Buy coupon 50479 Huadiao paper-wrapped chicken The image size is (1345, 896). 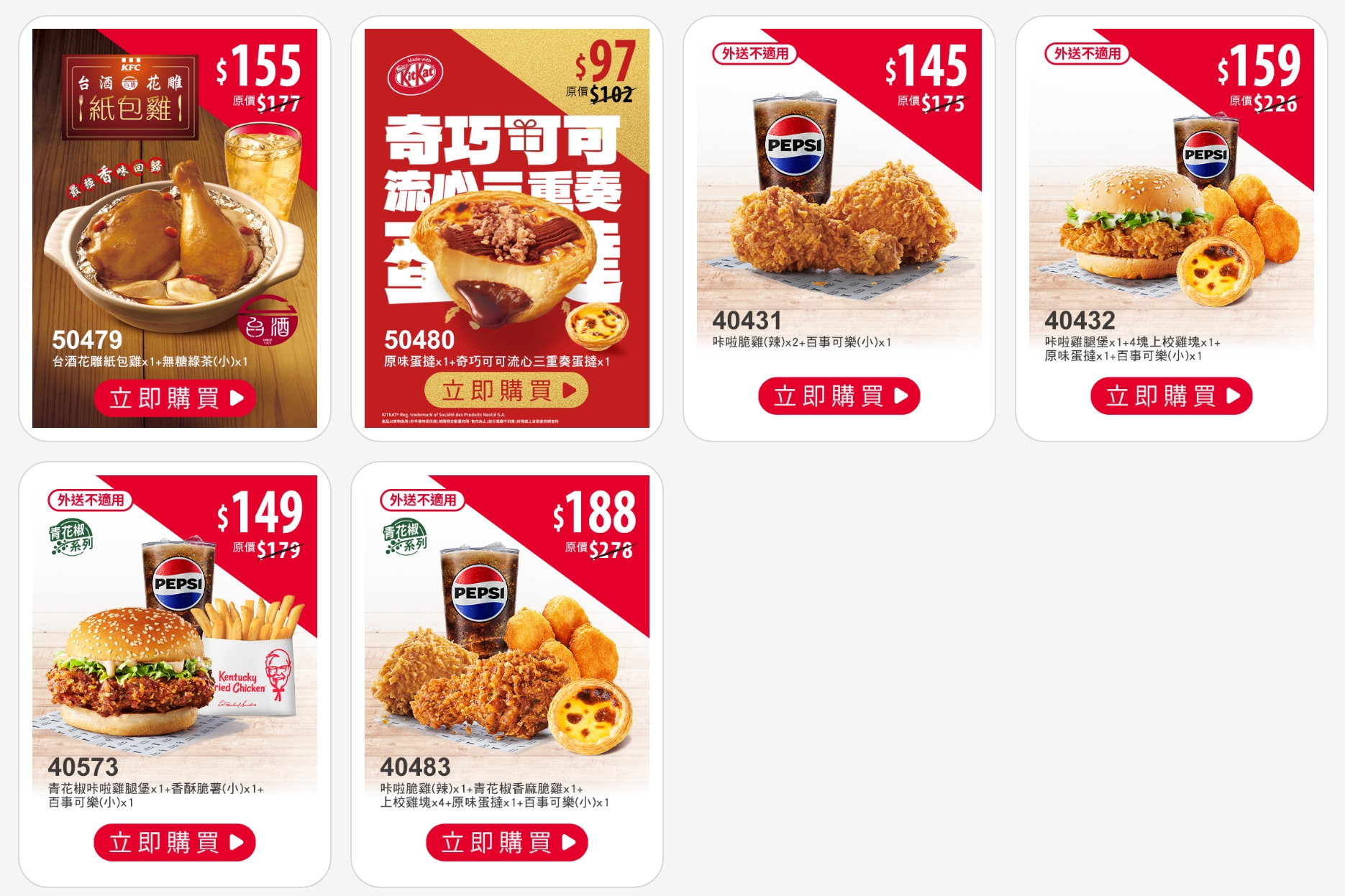175,398
